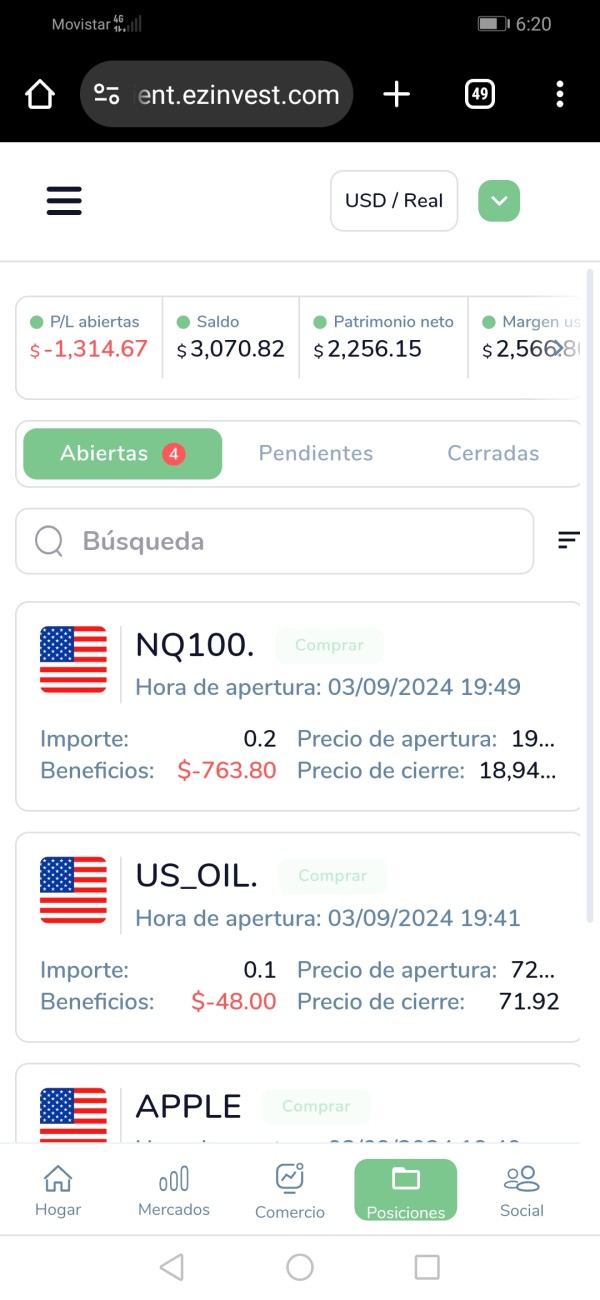Show the 49 open browser tabs
600x1300 pixels.
click(x=480, y=95)
